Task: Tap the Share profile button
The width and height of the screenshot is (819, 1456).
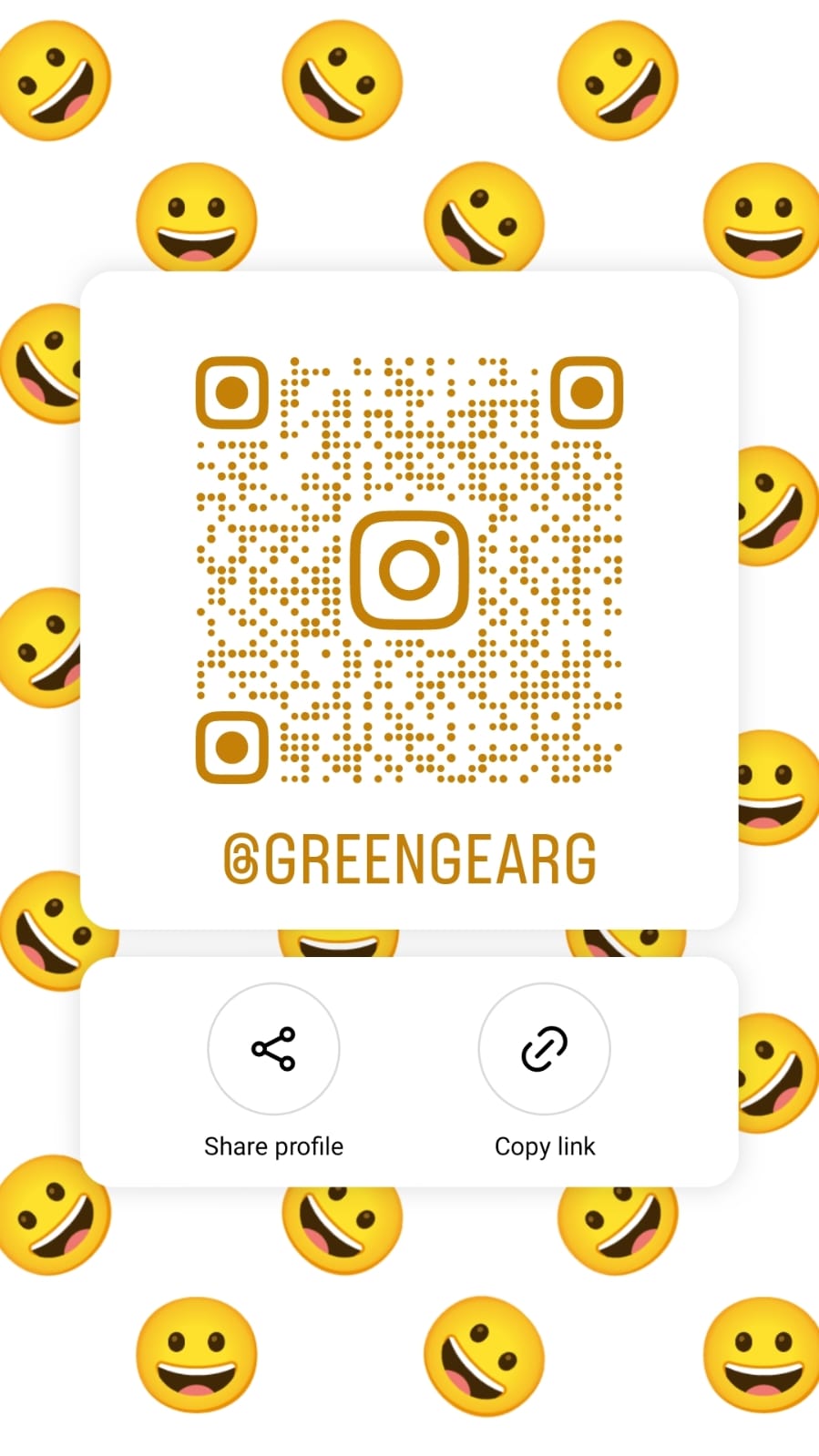Action: (x=273, y=1048)
